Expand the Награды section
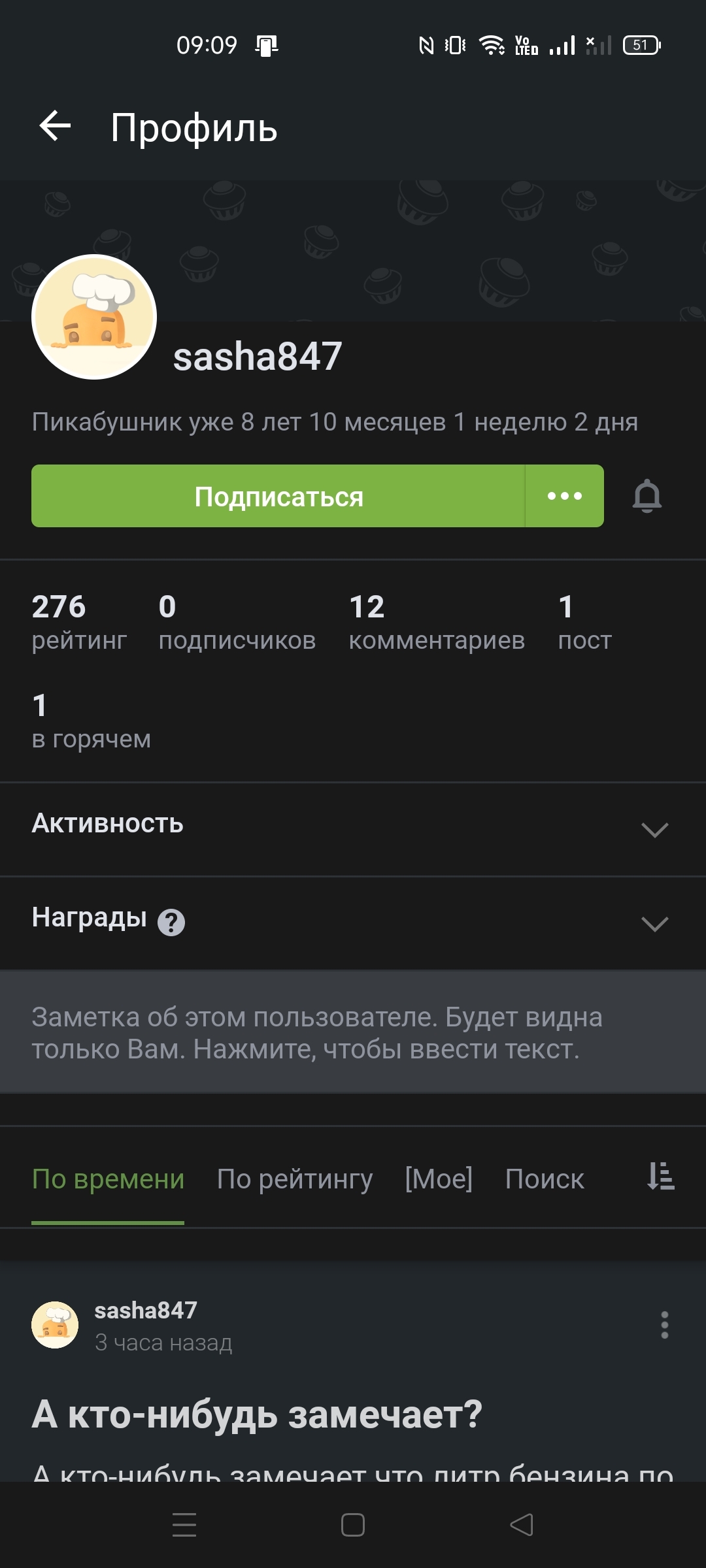The image size is (706, 1568). coord(654,923)
